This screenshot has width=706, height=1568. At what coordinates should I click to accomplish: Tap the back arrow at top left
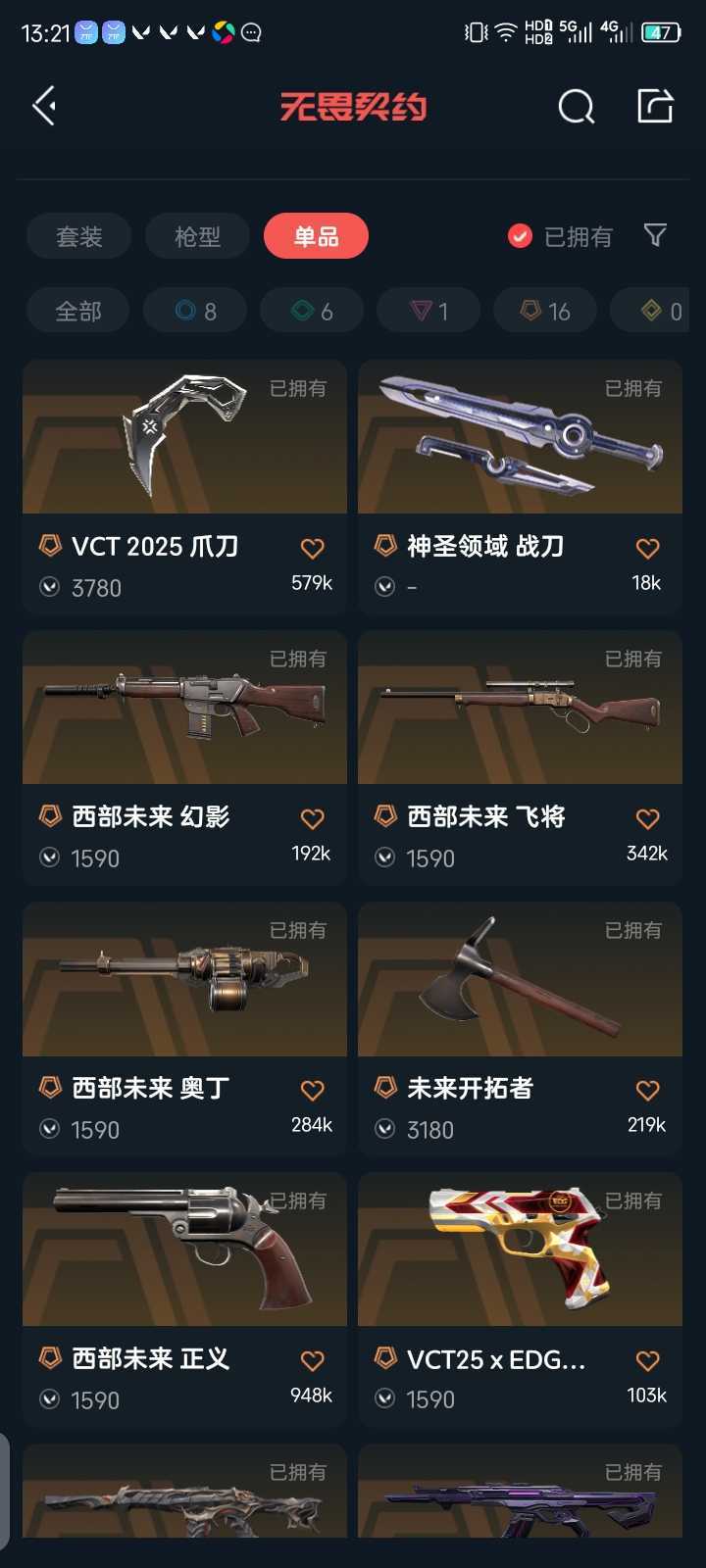pyautogui.click(x=43, y=105)
